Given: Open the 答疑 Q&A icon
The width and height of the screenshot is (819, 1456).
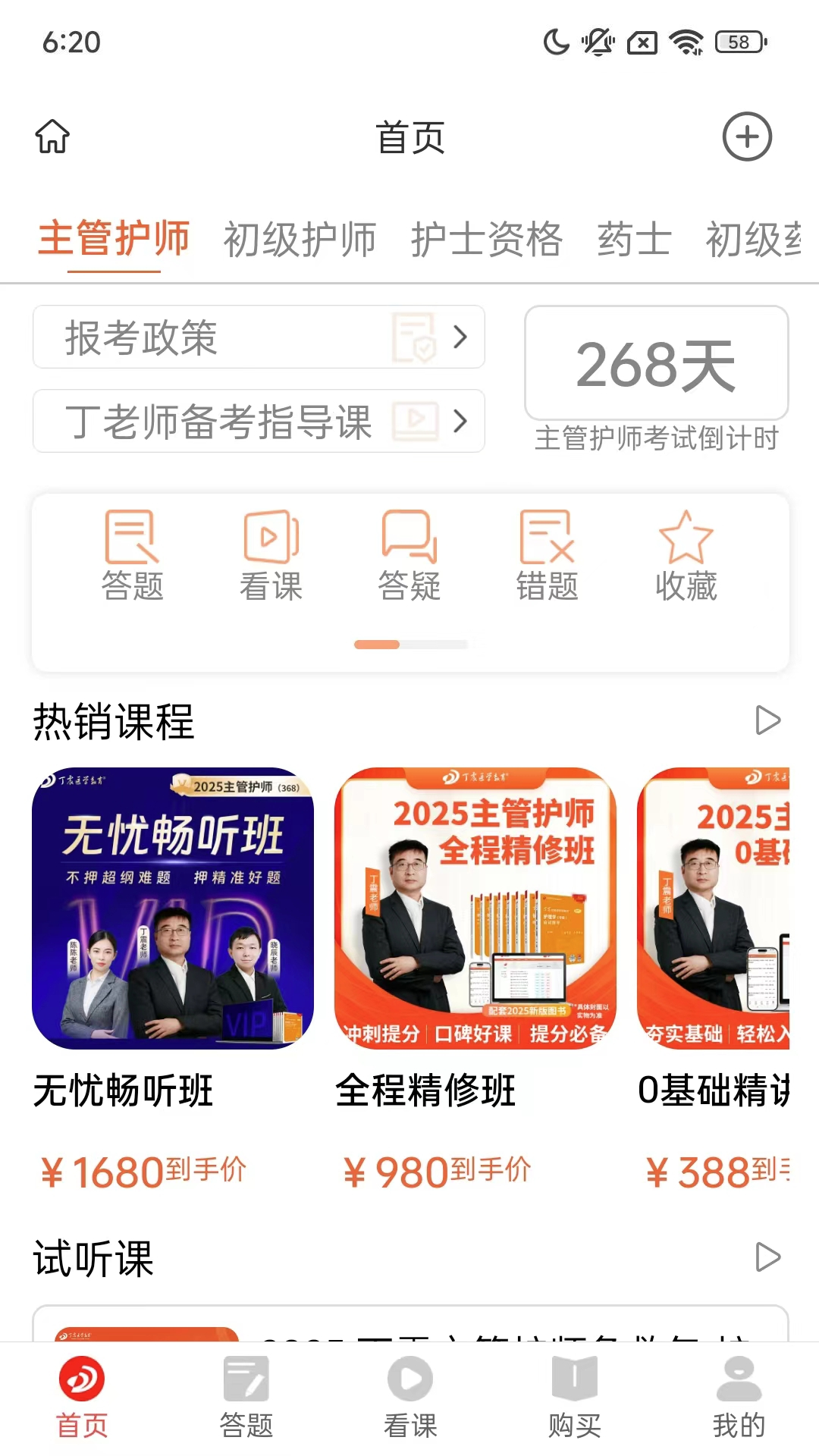Looking at the screenshot, I should tap(409, 554).
